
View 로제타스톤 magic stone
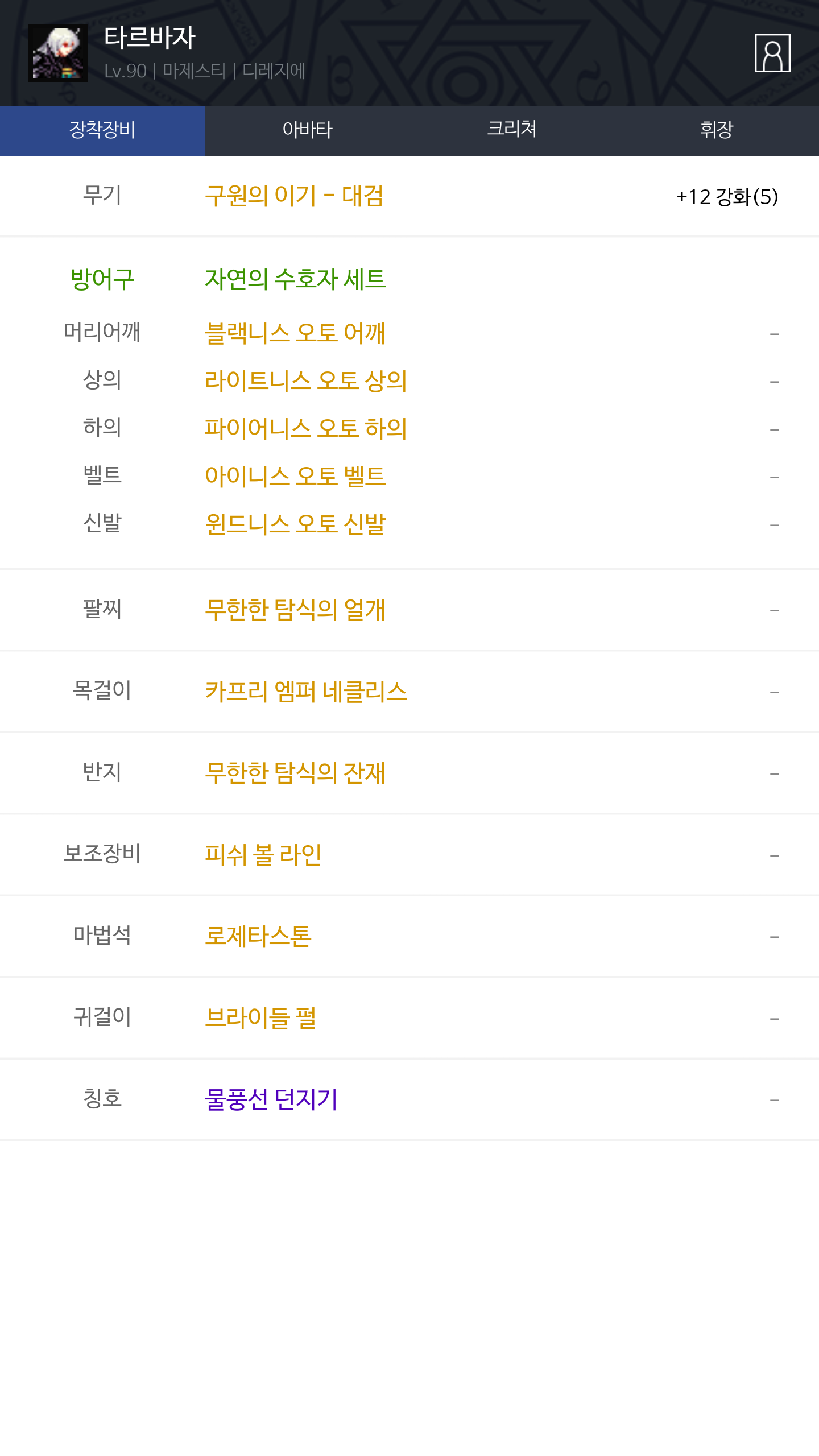pyautogui.click(x=258, y=936)
